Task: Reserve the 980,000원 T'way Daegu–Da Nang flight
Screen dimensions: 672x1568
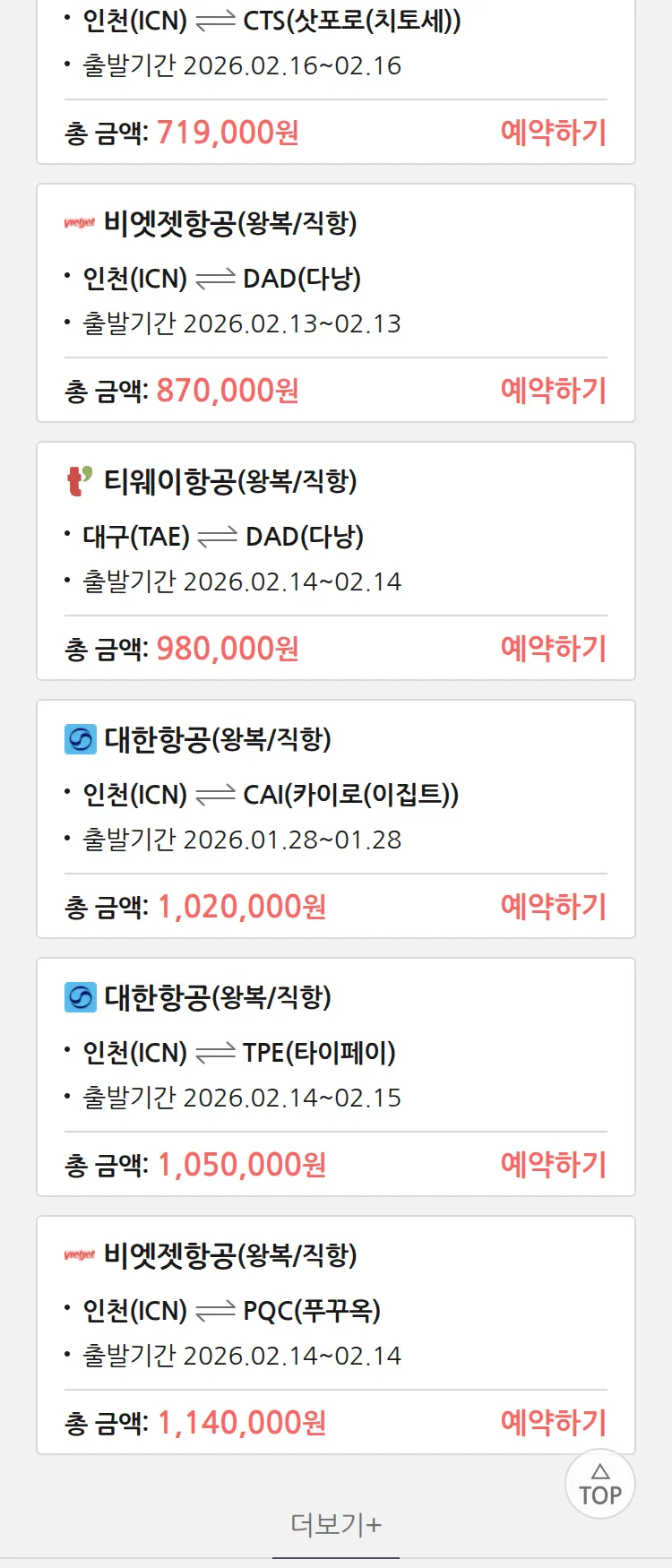Action: [553, 649]
